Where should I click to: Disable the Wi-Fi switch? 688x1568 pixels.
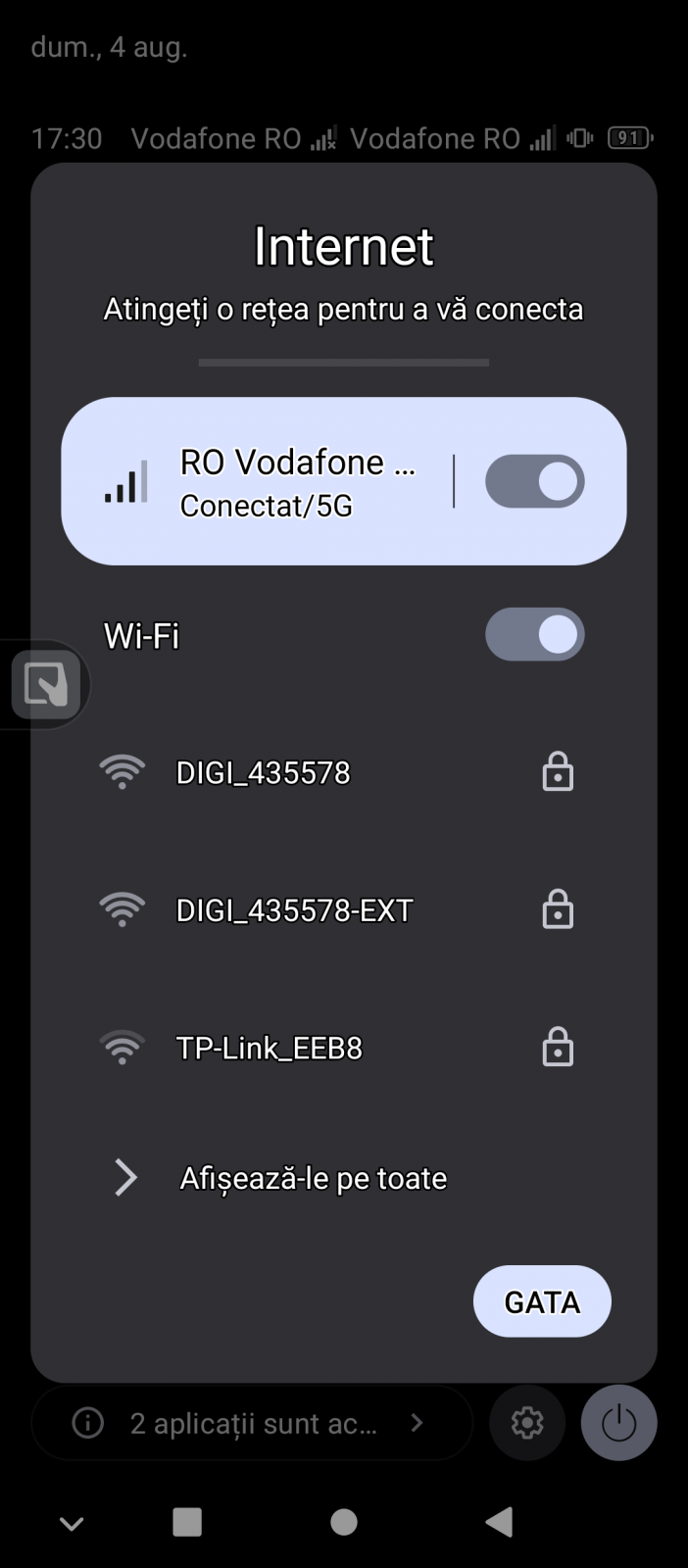click(x=534, y=634)
